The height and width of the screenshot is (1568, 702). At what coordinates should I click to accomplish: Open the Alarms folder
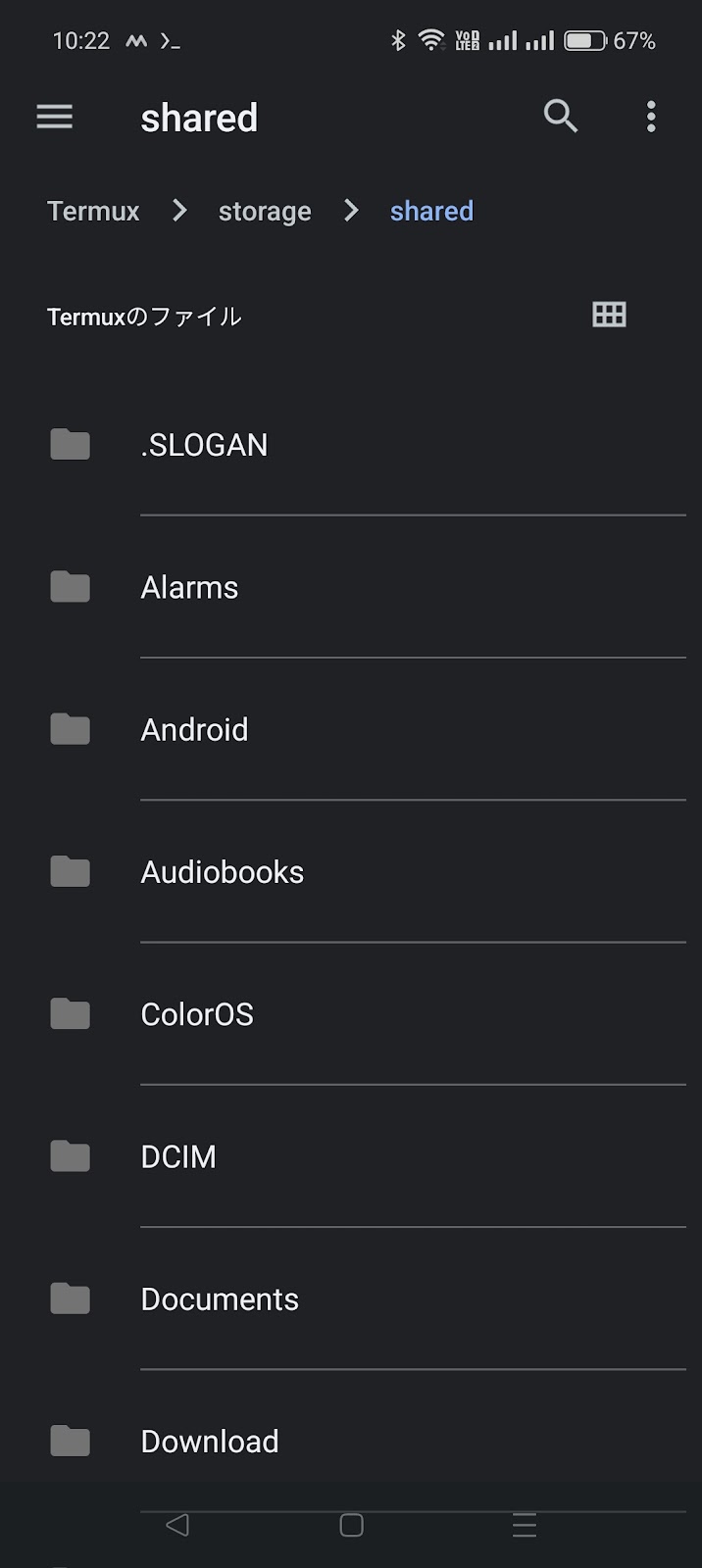pyautogui.click(x=351, y=587)
